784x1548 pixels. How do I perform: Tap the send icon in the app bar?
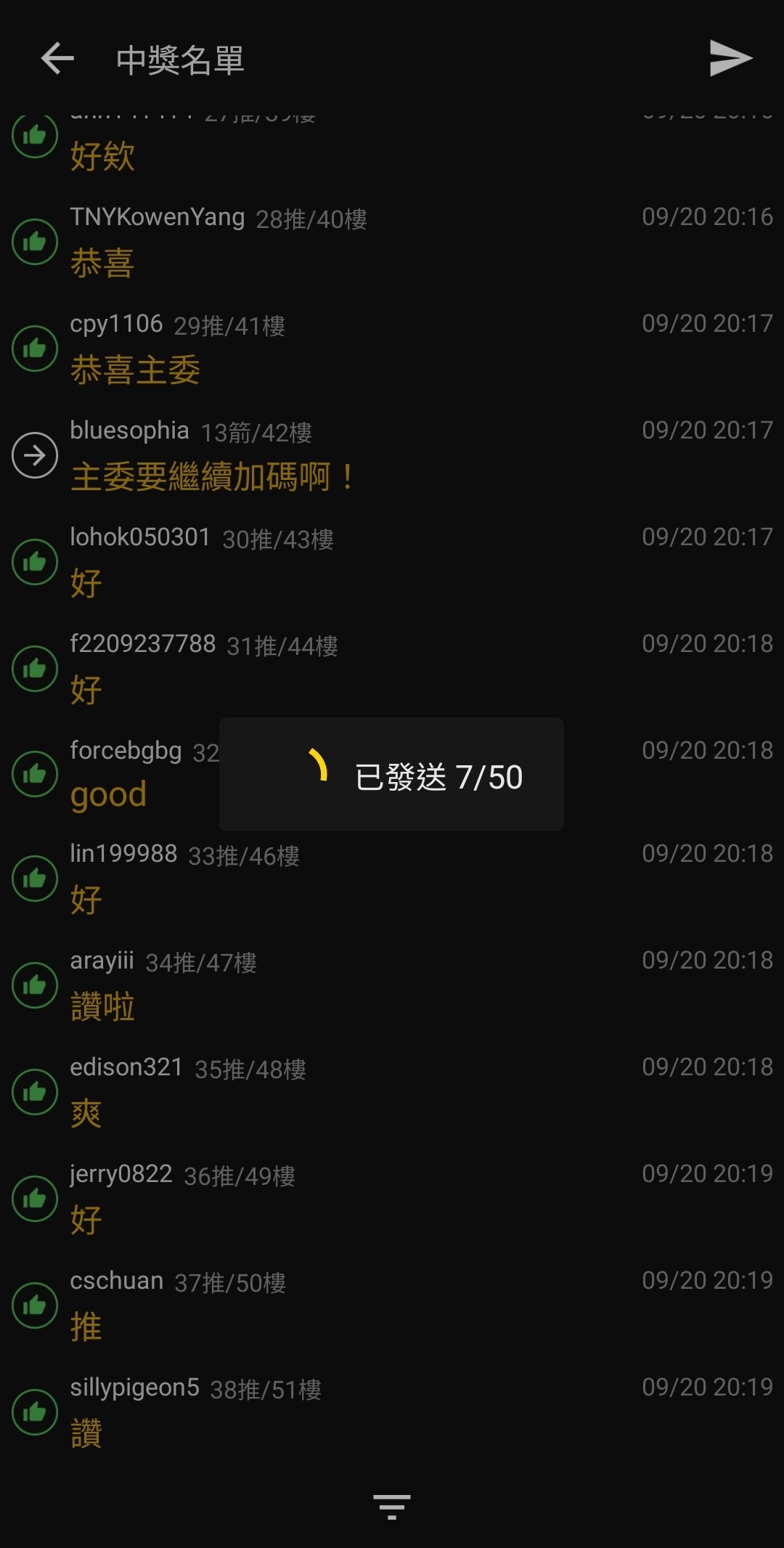730,59
